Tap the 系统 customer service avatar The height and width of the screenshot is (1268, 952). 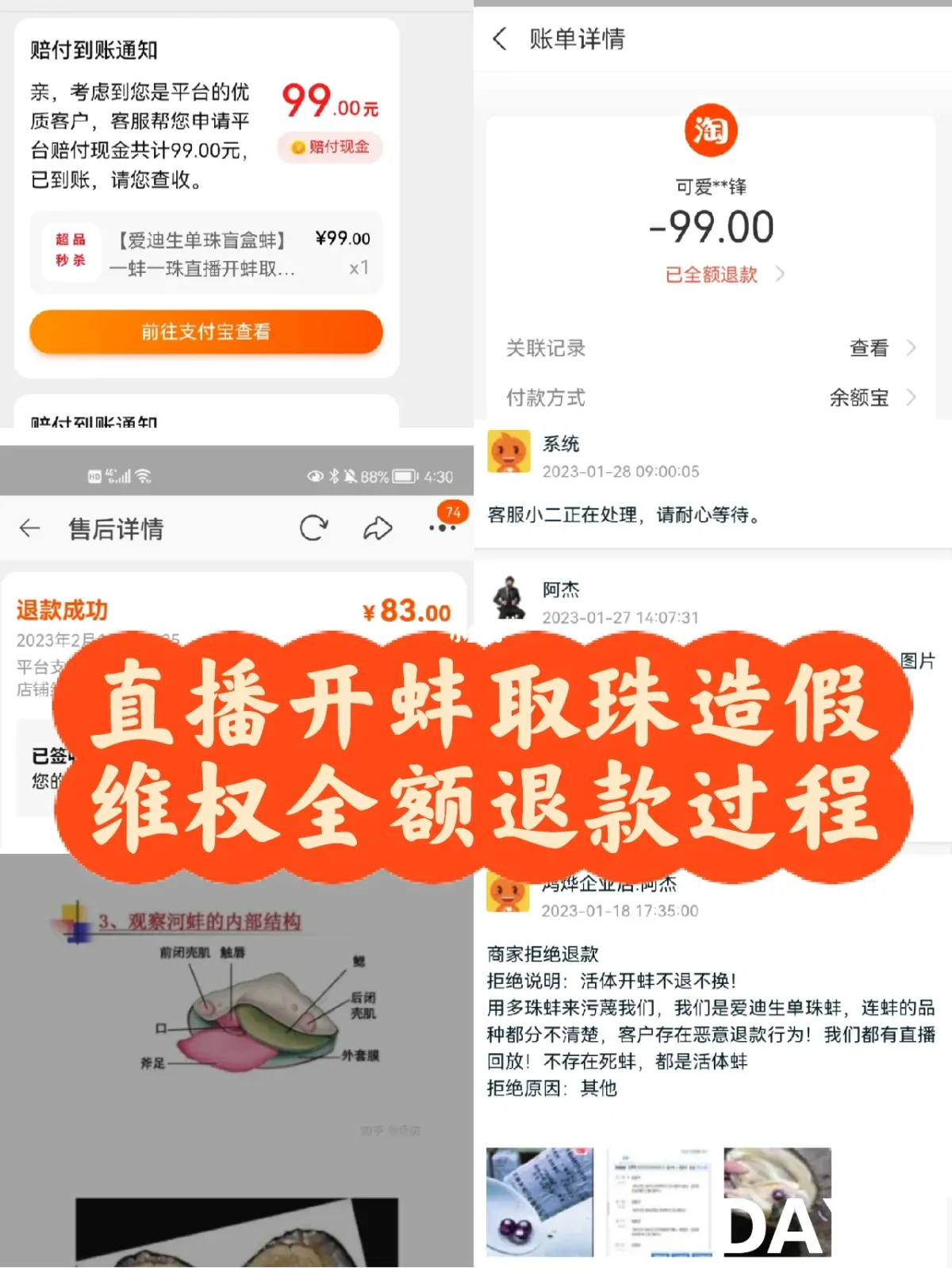point(511,451)
